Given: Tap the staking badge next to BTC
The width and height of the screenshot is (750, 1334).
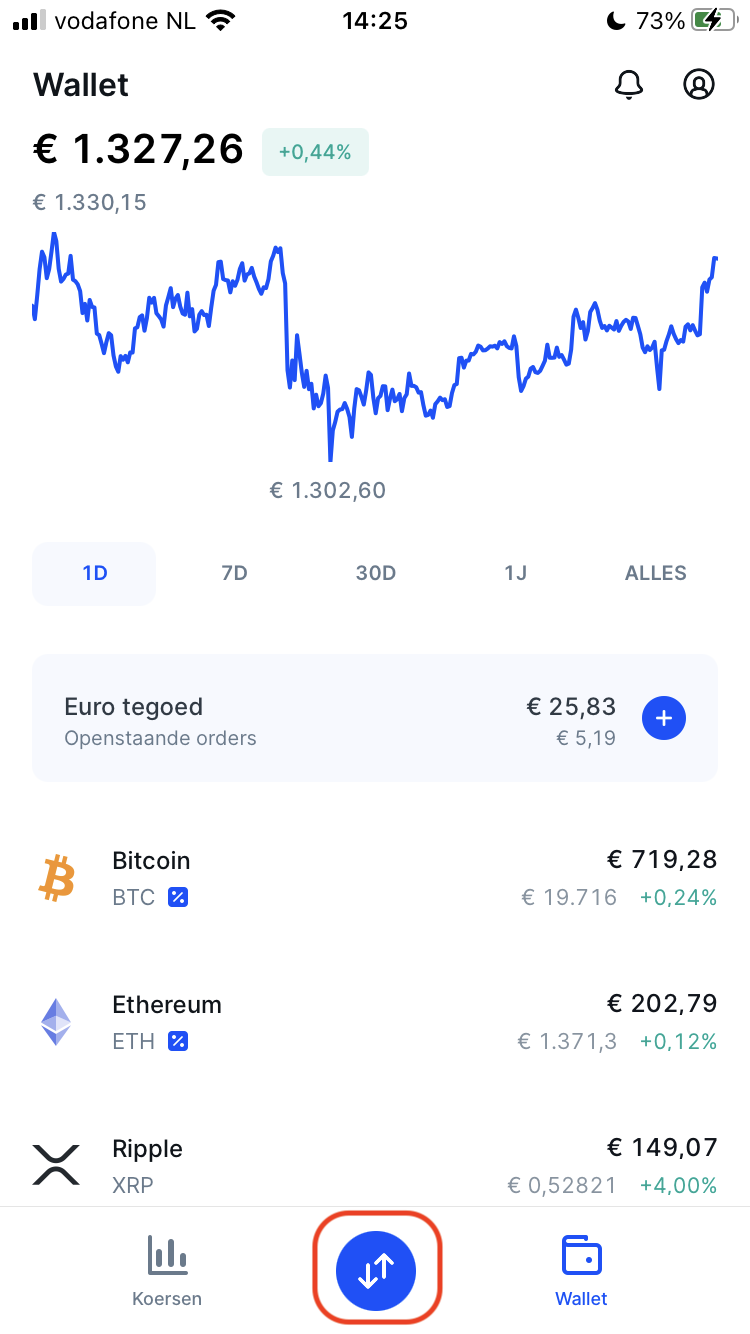Looking at the screenshot, I should tap(177, 897).
